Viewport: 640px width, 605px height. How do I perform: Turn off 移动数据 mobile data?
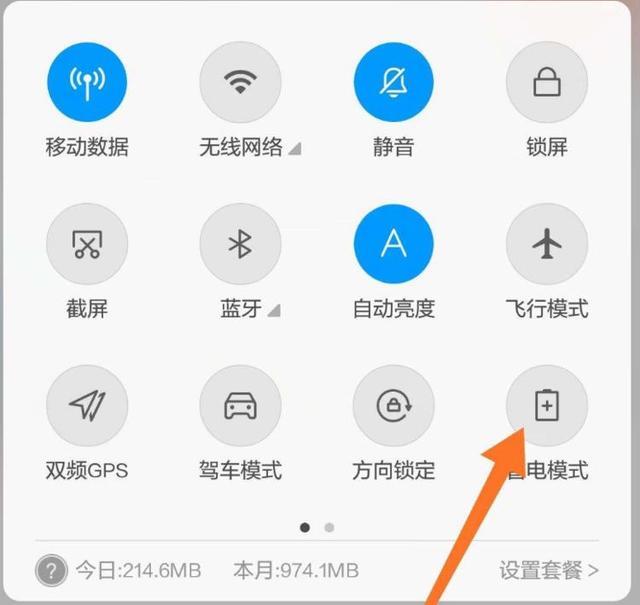(87, 85)
